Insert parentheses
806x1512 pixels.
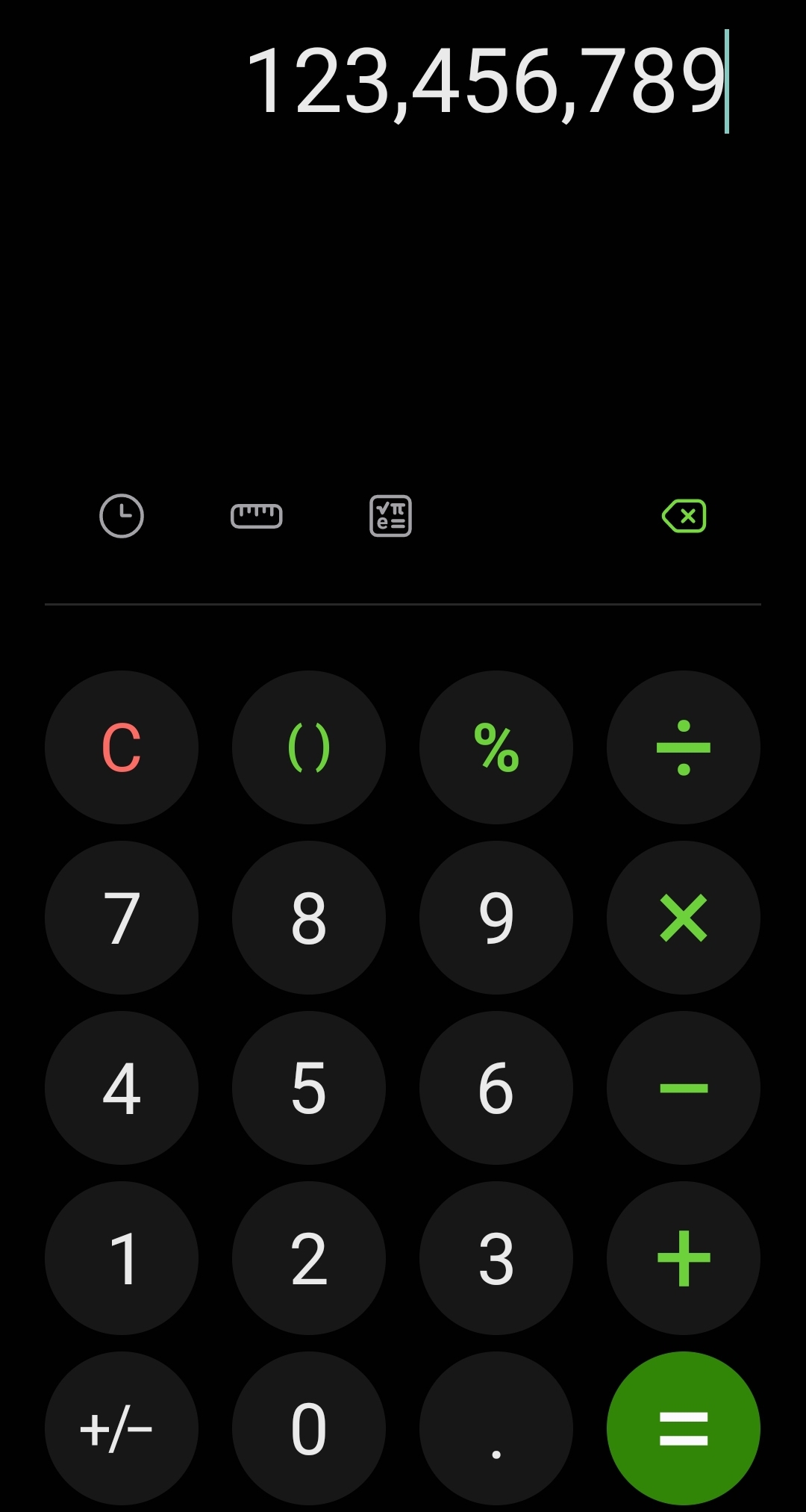[x=309, y=747]
